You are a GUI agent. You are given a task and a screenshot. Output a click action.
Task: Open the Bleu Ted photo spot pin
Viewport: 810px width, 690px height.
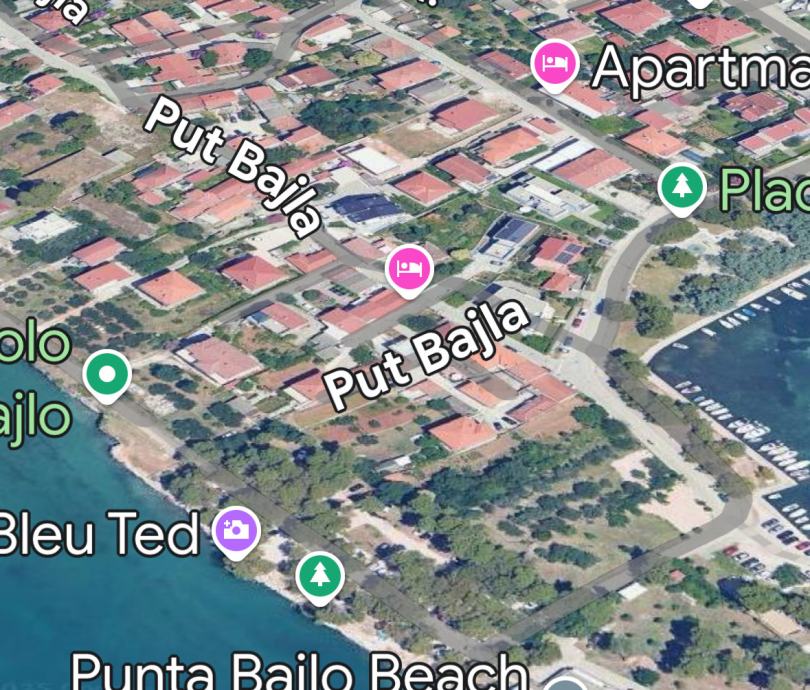236,529
